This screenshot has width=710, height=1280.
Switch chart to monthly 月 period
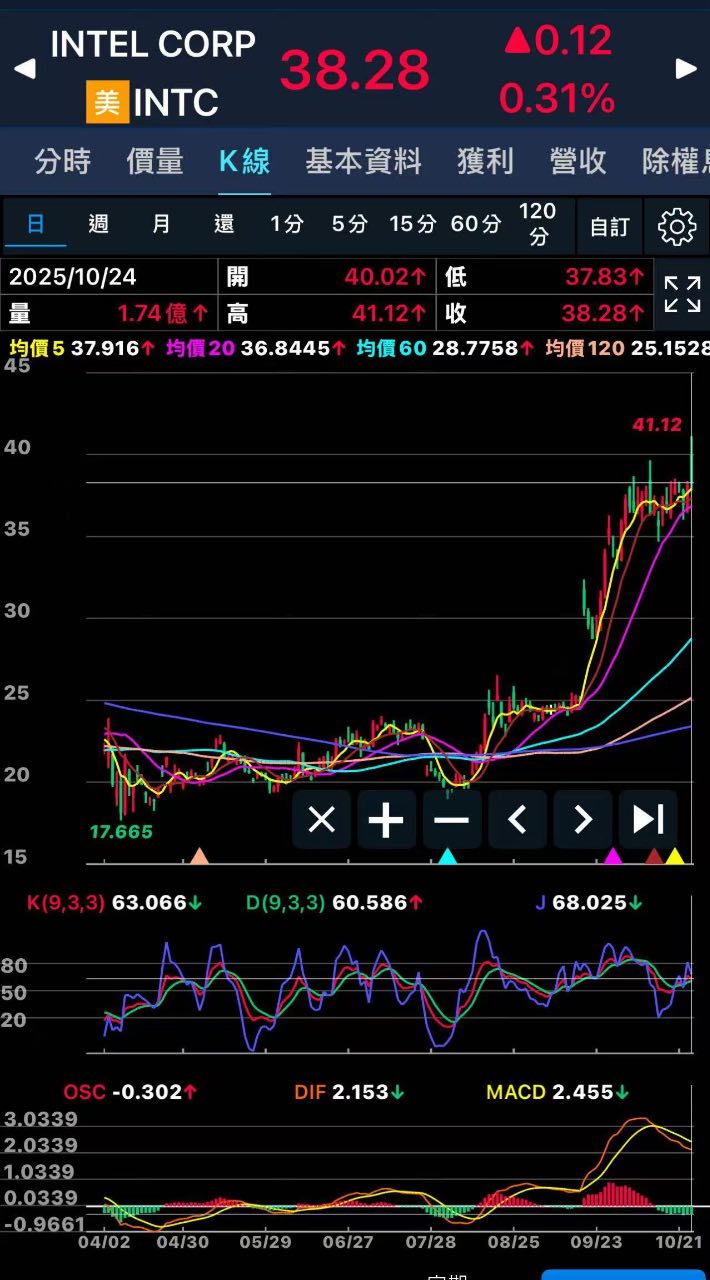click(161, 224)
